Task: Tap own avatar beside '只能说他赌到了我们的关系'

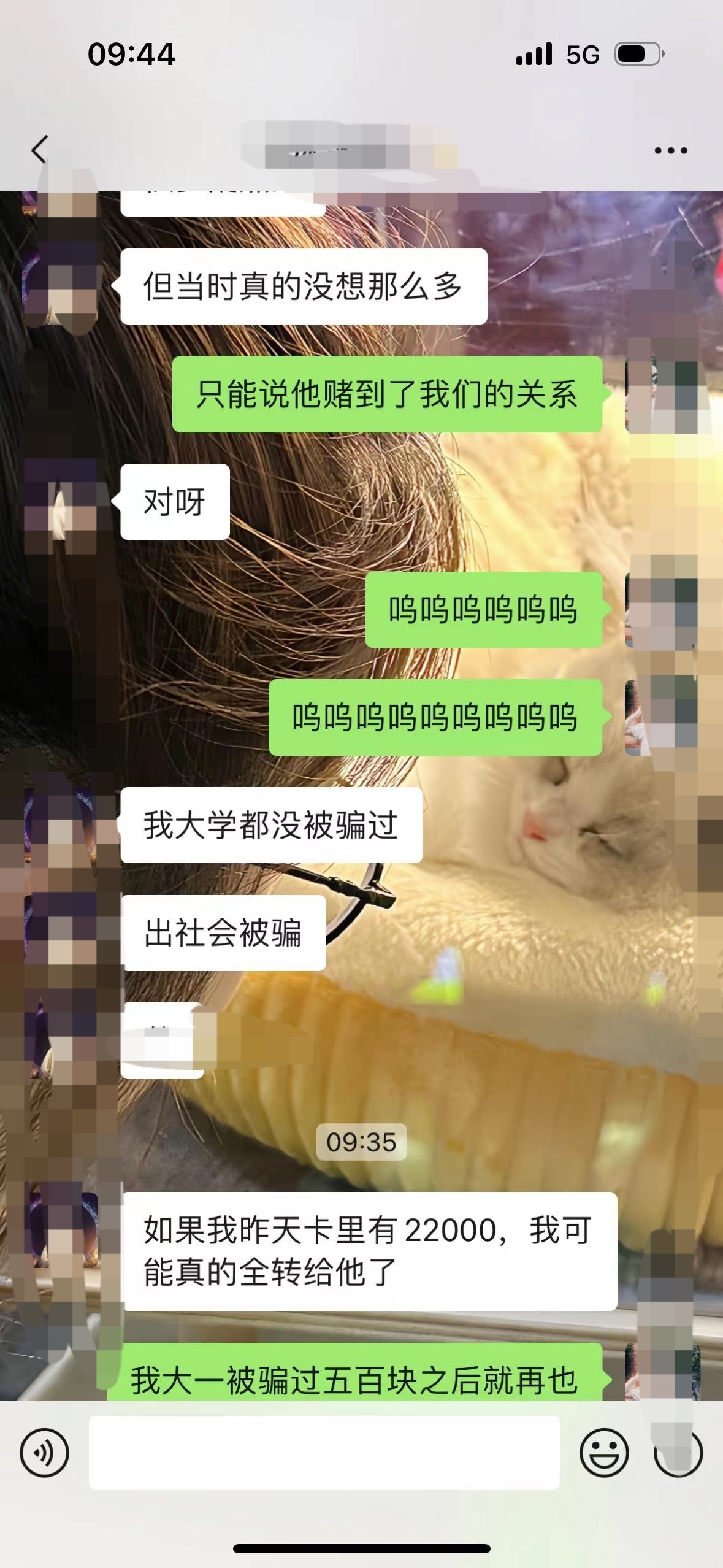Action: [x=661, y=395]
